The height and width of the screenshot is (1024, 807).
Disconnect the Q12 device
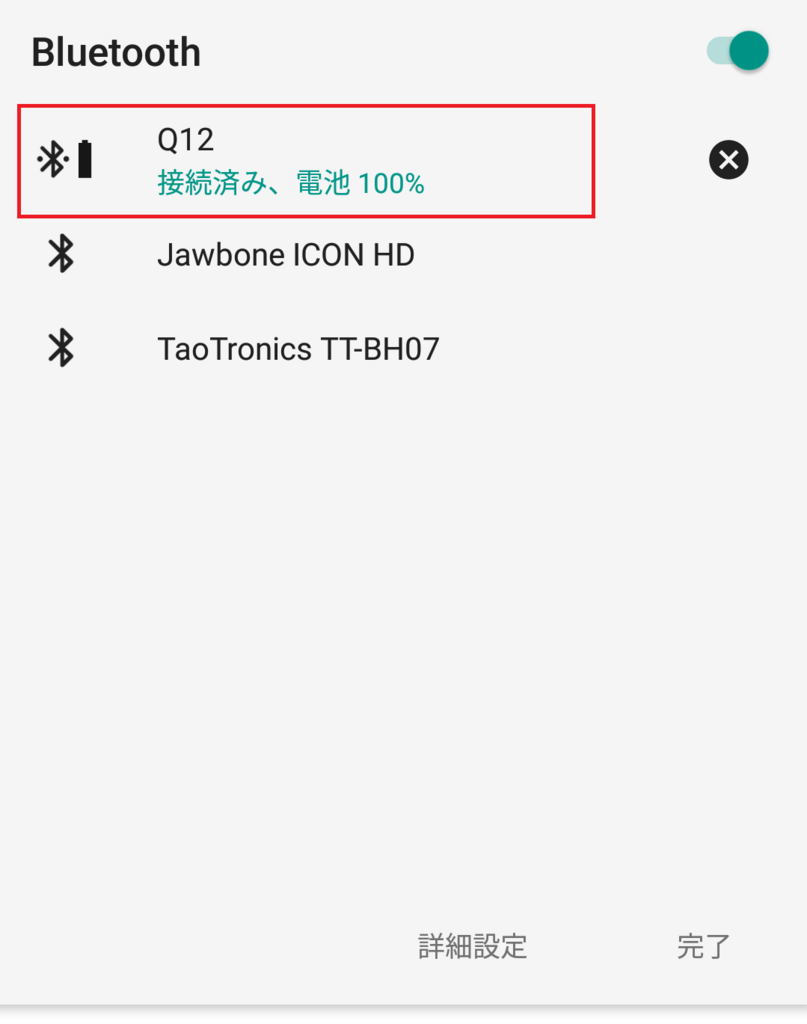[x=728, y=160]
